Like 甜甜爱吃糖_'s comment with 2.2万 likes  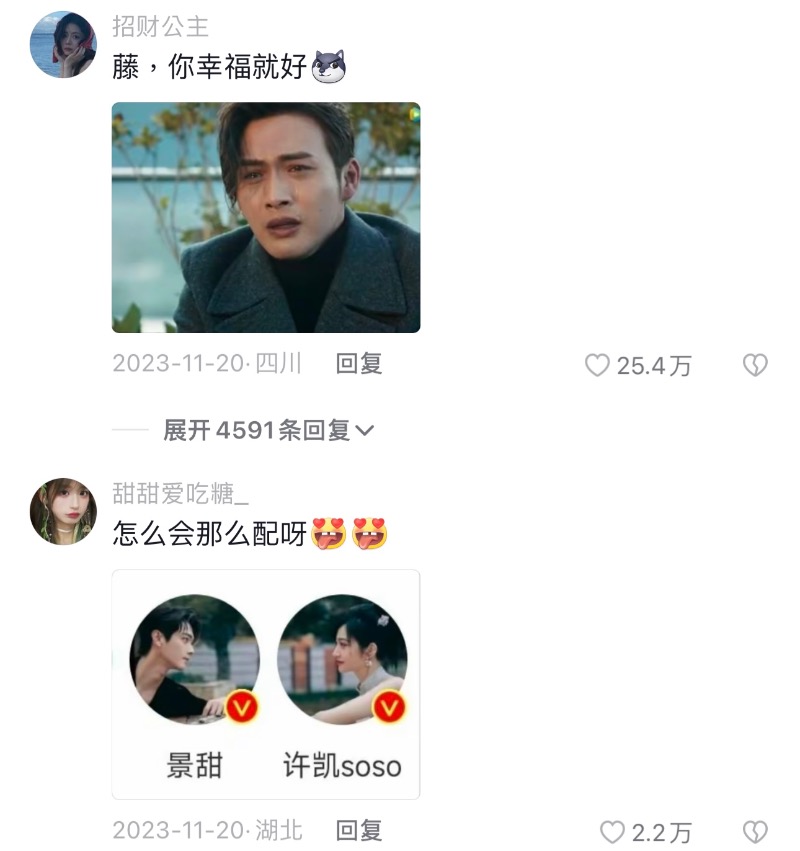(612, 832)
